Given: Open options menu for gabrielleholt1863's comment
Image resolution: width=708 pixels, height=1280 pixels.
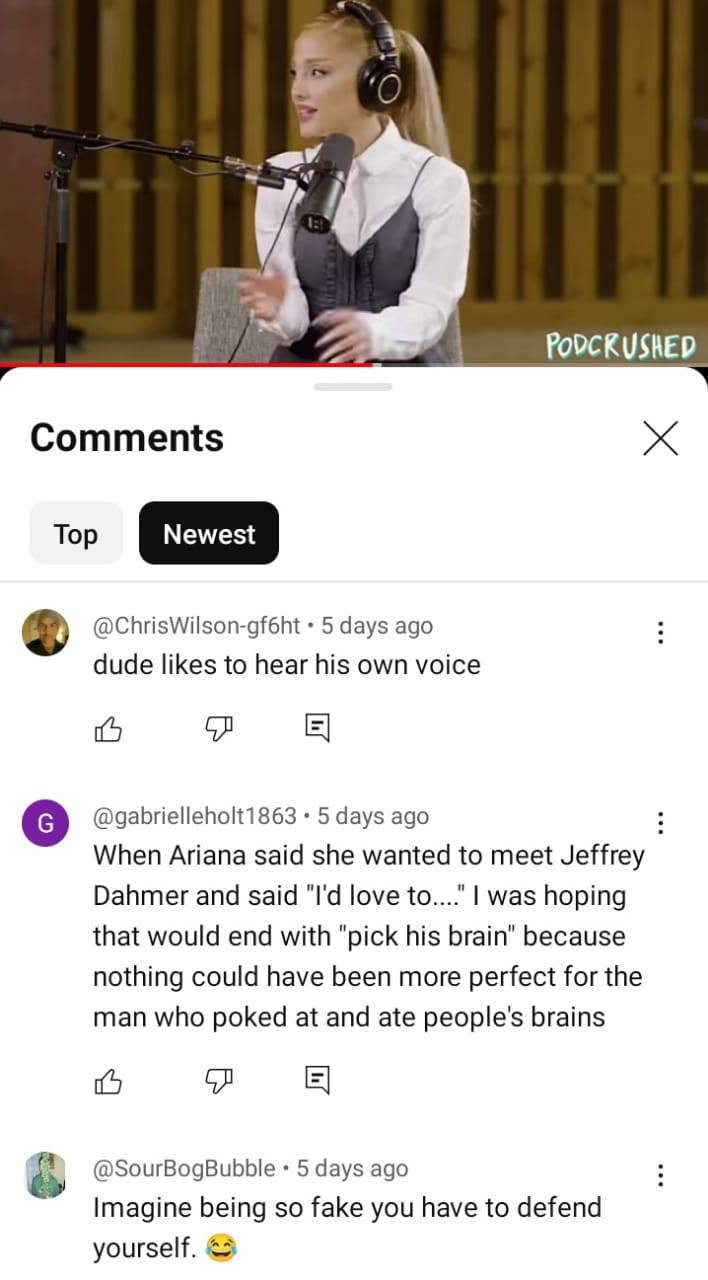Looking at the screenshot, I should pos(659,823).
